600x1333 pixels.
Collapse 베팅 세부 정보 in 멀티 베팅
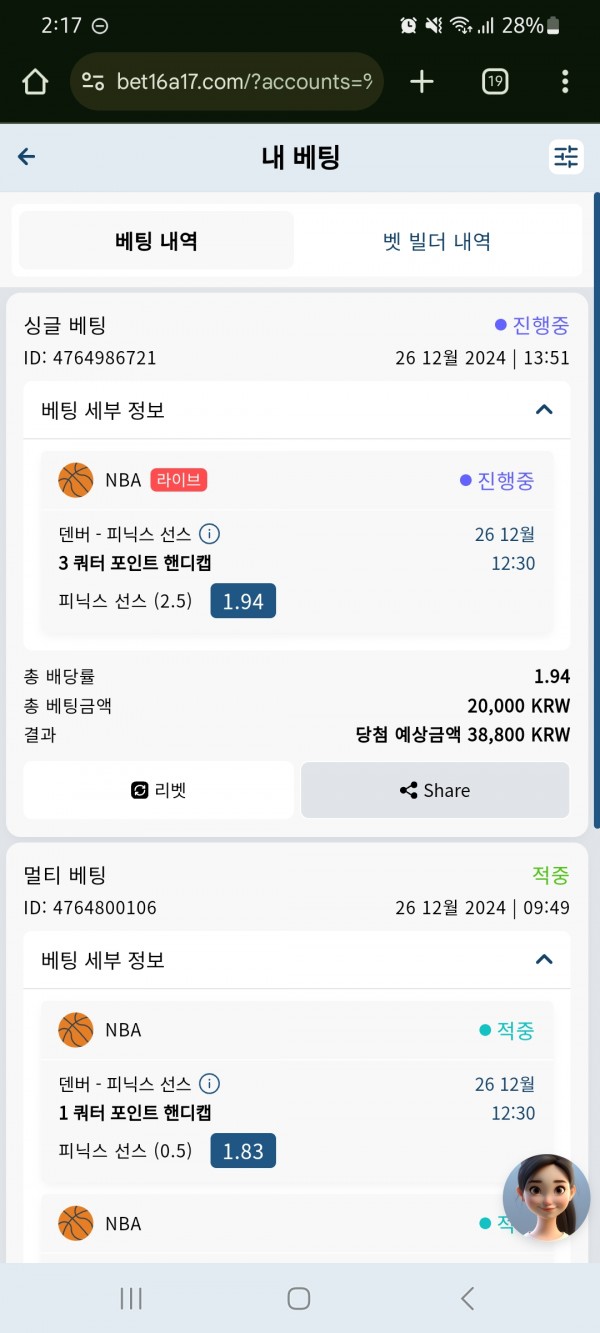544,959
